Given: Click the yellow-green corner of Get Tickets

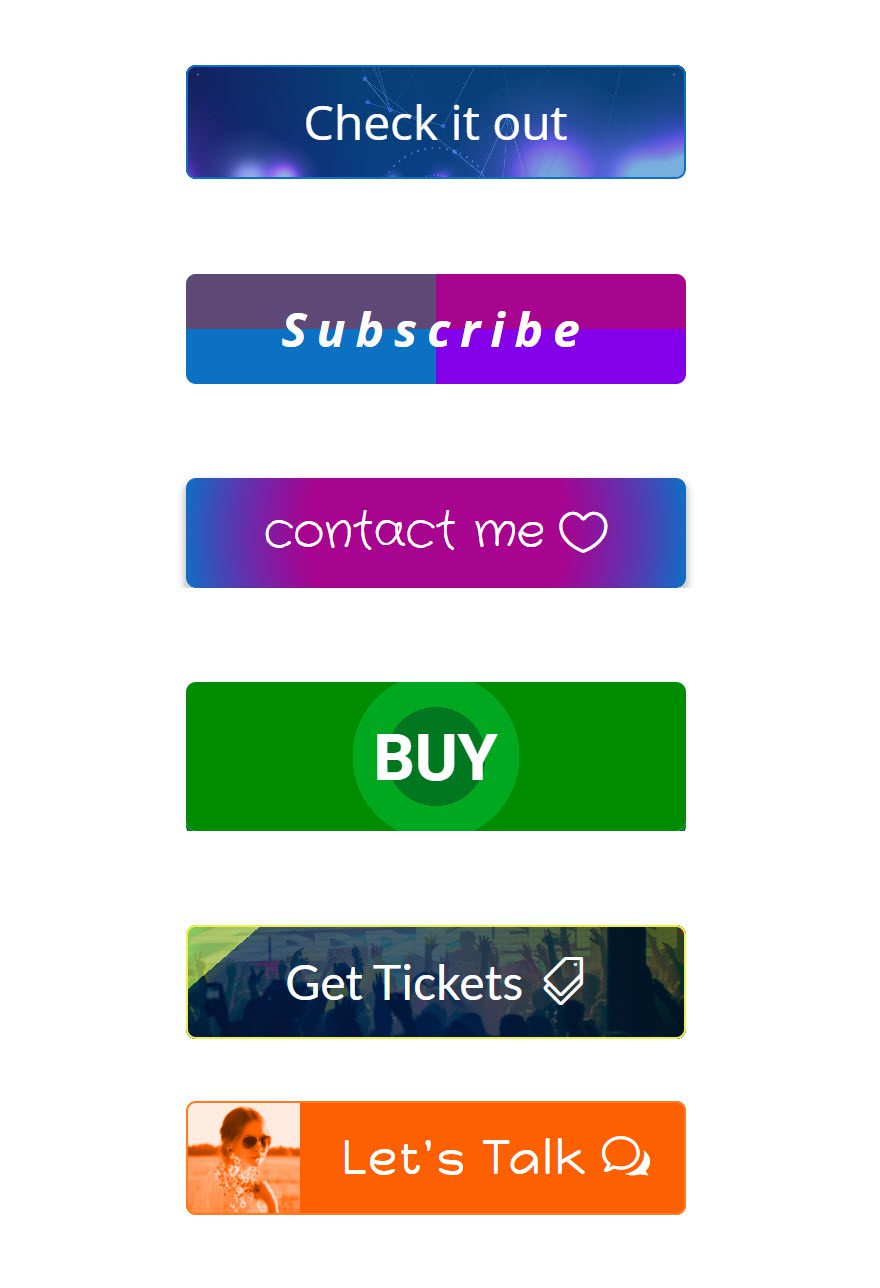Looking at the screenshot, I should click(208, 940).
